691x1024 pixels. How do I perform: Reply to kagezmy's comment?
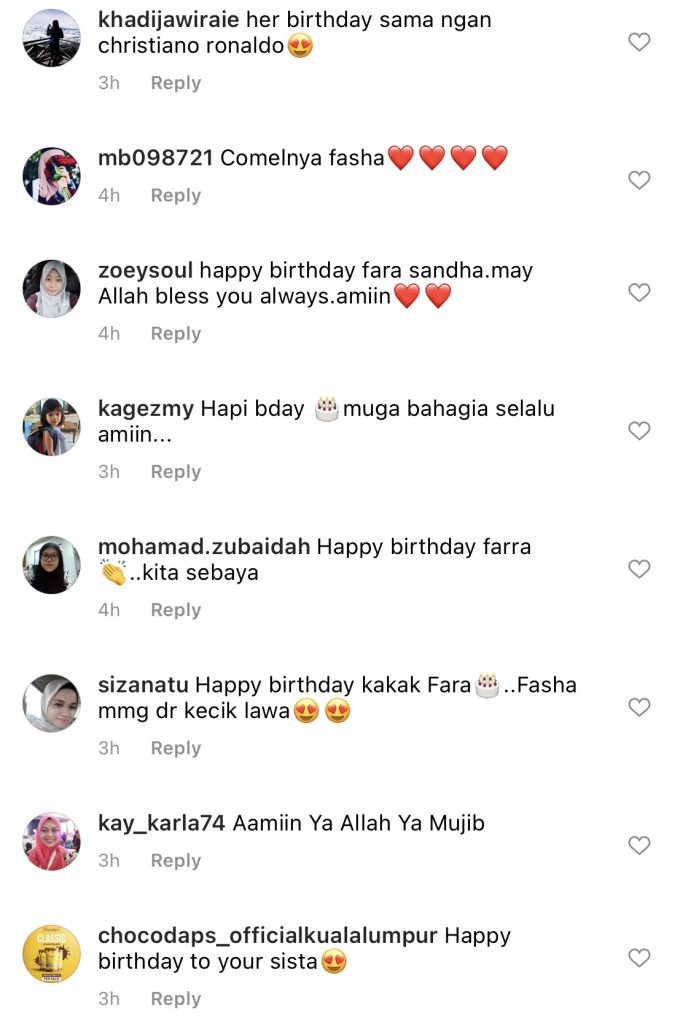(x=175, y=472)
